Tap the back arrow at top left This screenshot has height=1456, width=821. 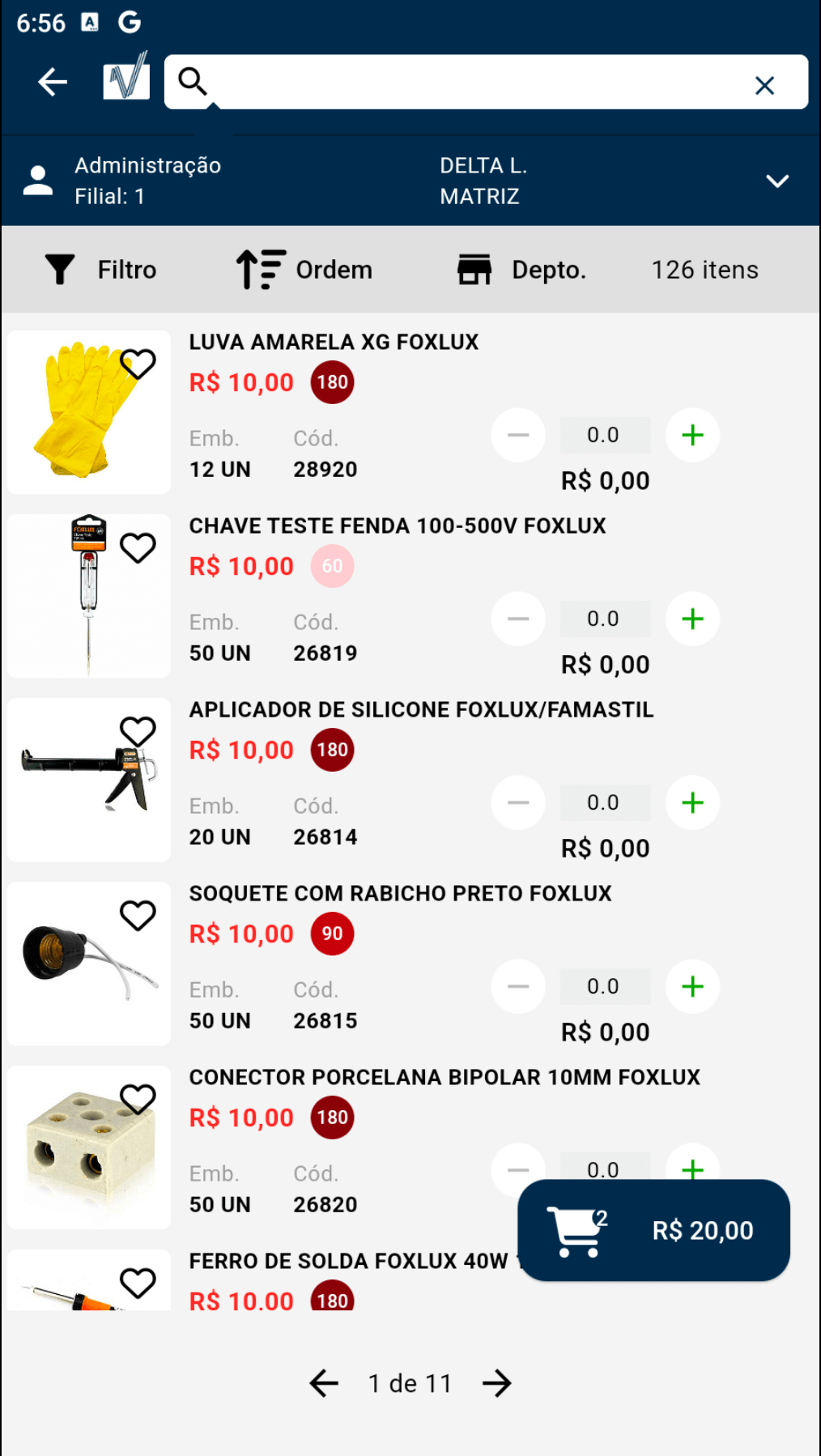point(51,81)
